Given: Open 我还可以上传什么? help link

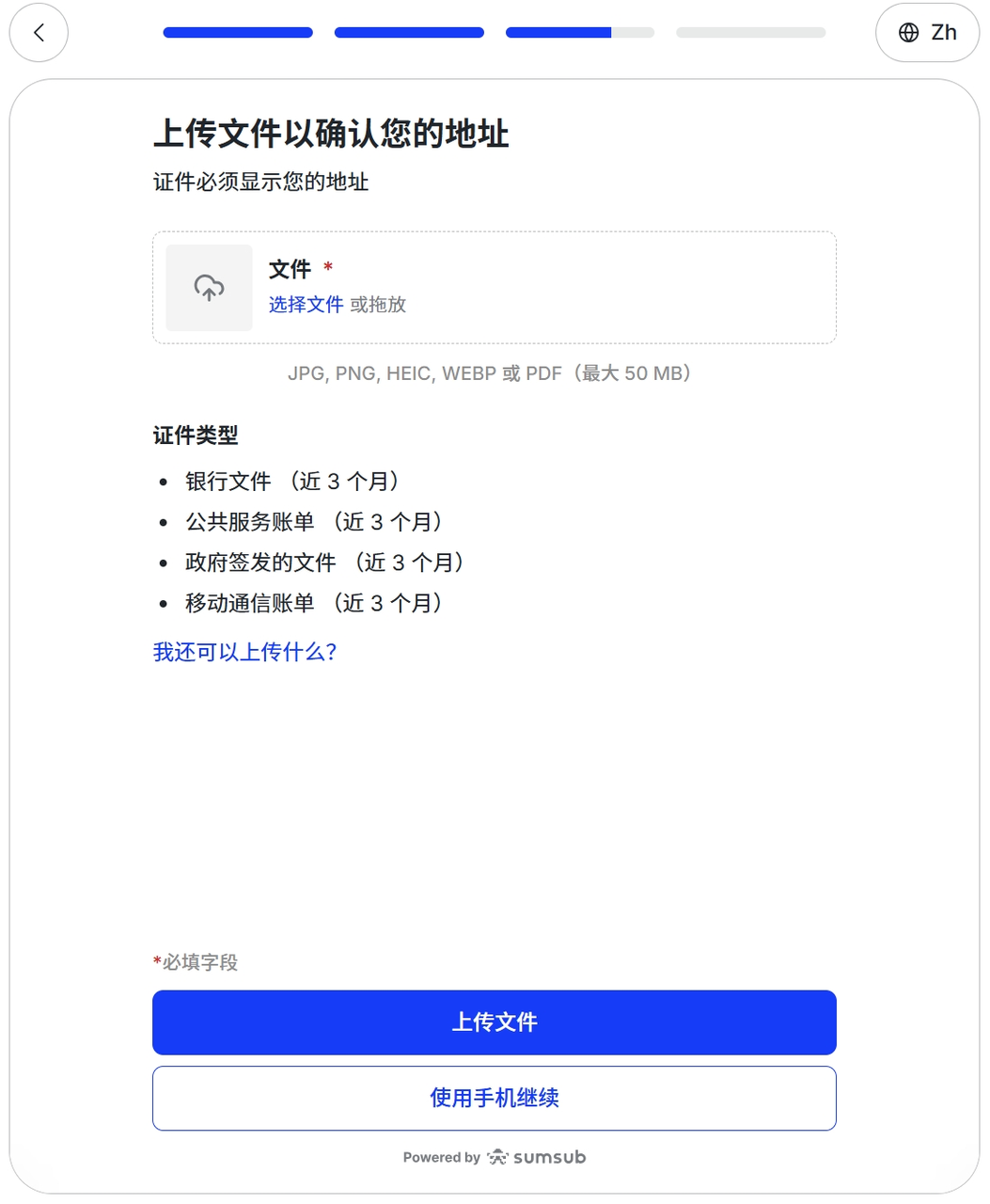Looking at the screenshot, I should tap(244, 652).
